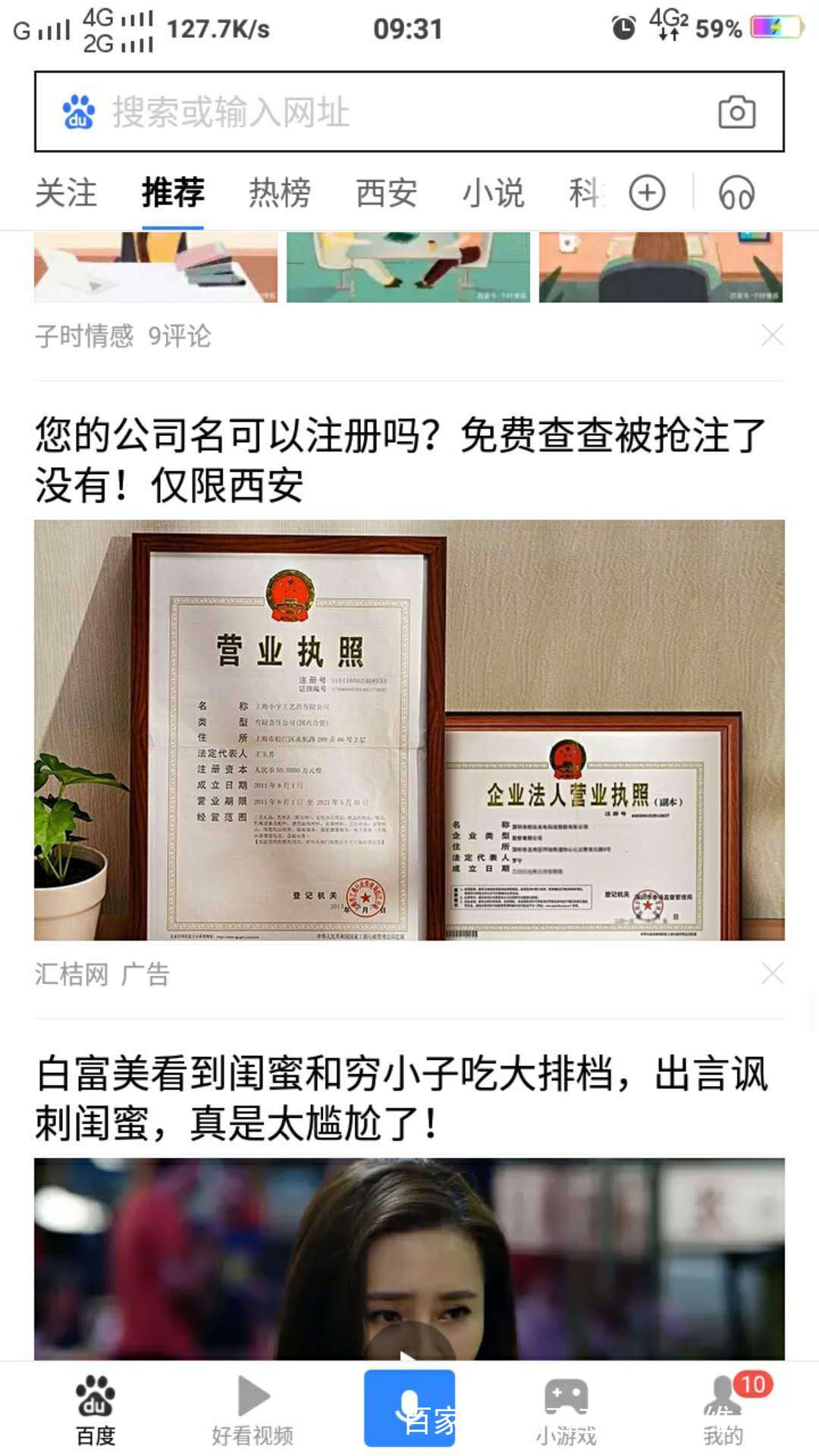This screenshot has width=819, height=1456.
Task: Open the 好看视频 tab
Action: (253, 1410)
